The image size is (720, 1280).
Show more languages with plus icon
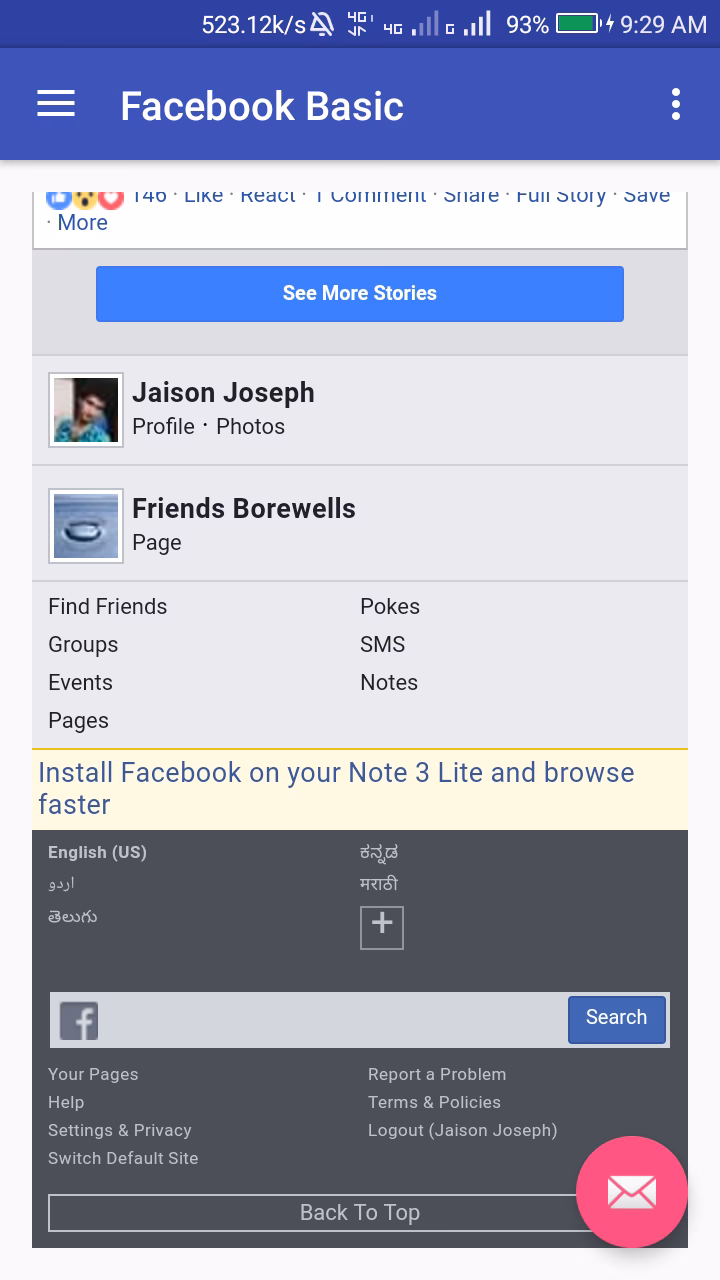[x=382, y=927]
